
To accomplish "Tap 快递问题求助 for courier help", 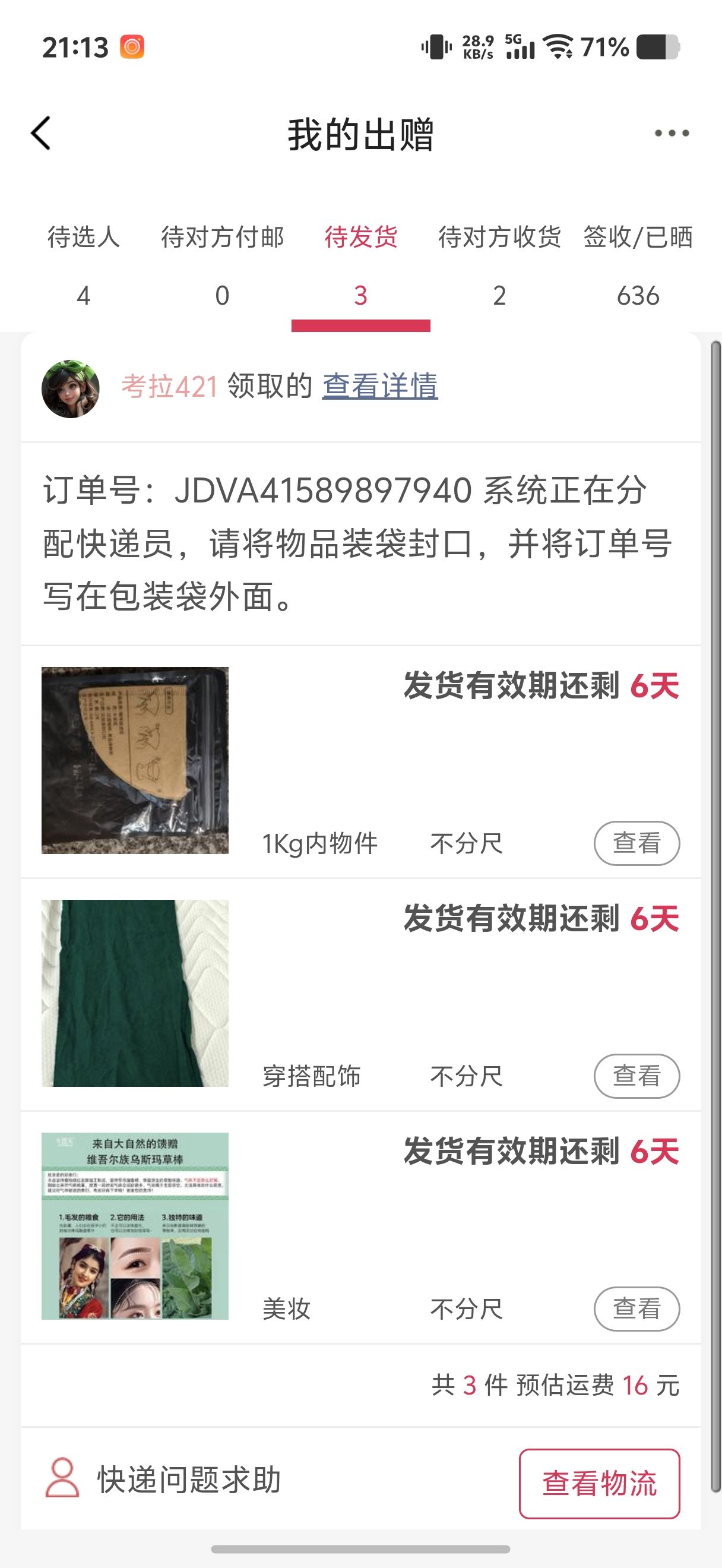I will [x=164, y=1479].
